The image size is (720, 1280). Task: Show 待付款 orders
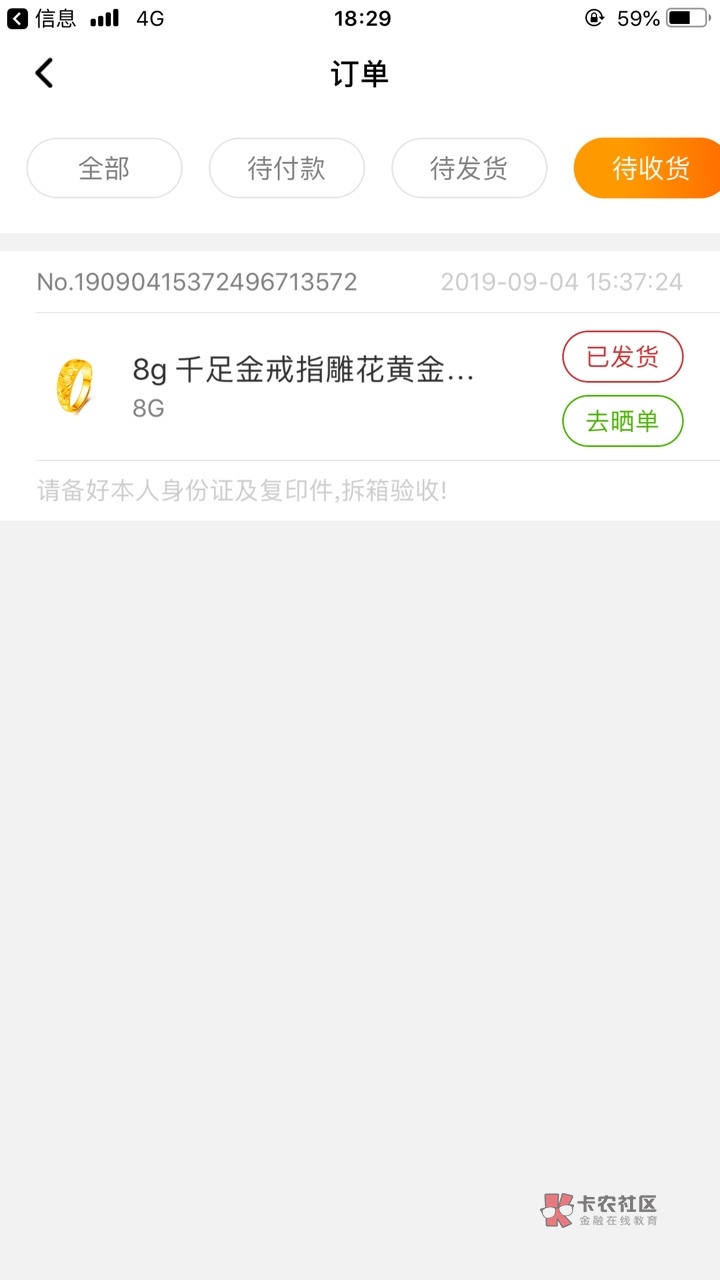tap(286, 168)
